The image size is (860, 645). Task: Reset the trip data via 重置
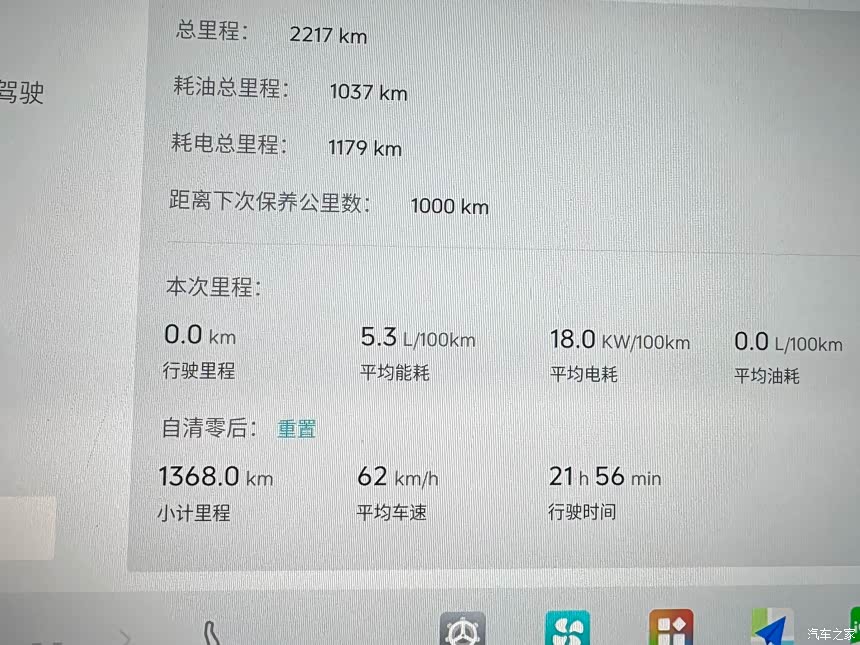click(296, 429)
